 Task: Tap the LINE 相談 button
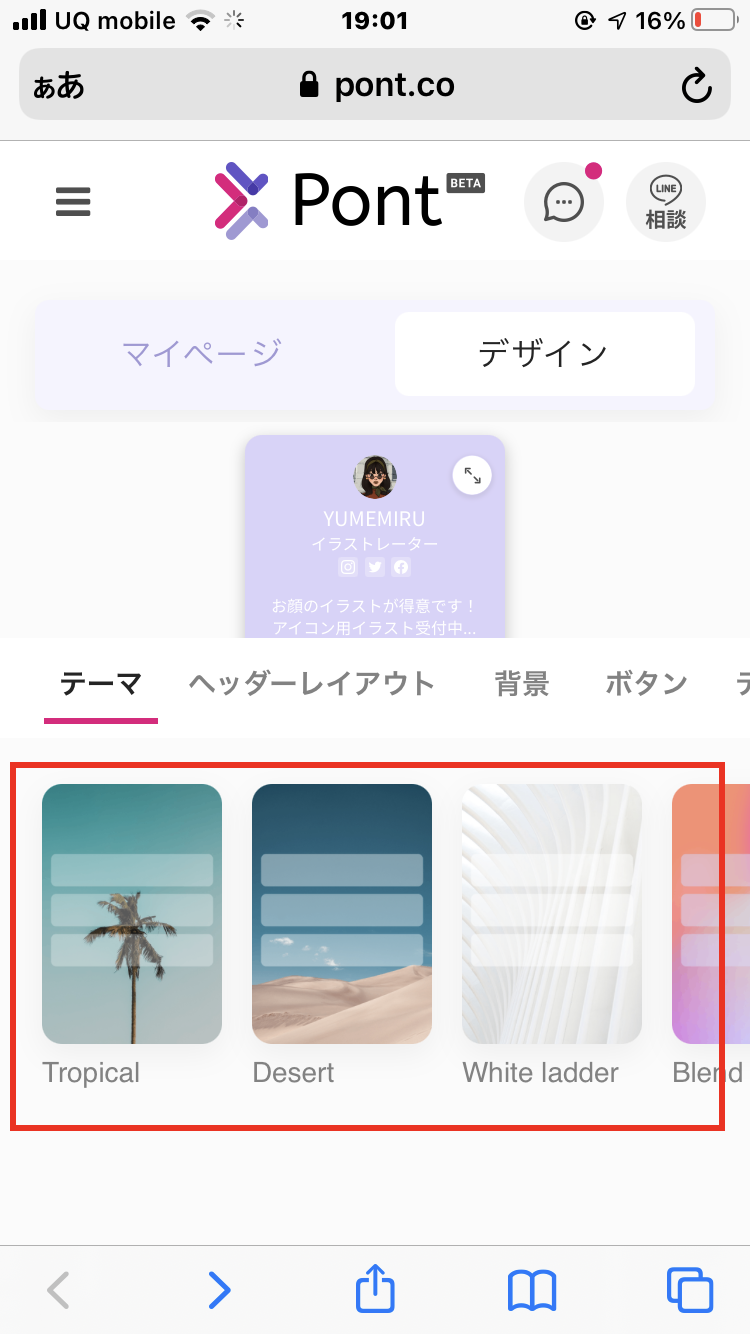[666, 202]
